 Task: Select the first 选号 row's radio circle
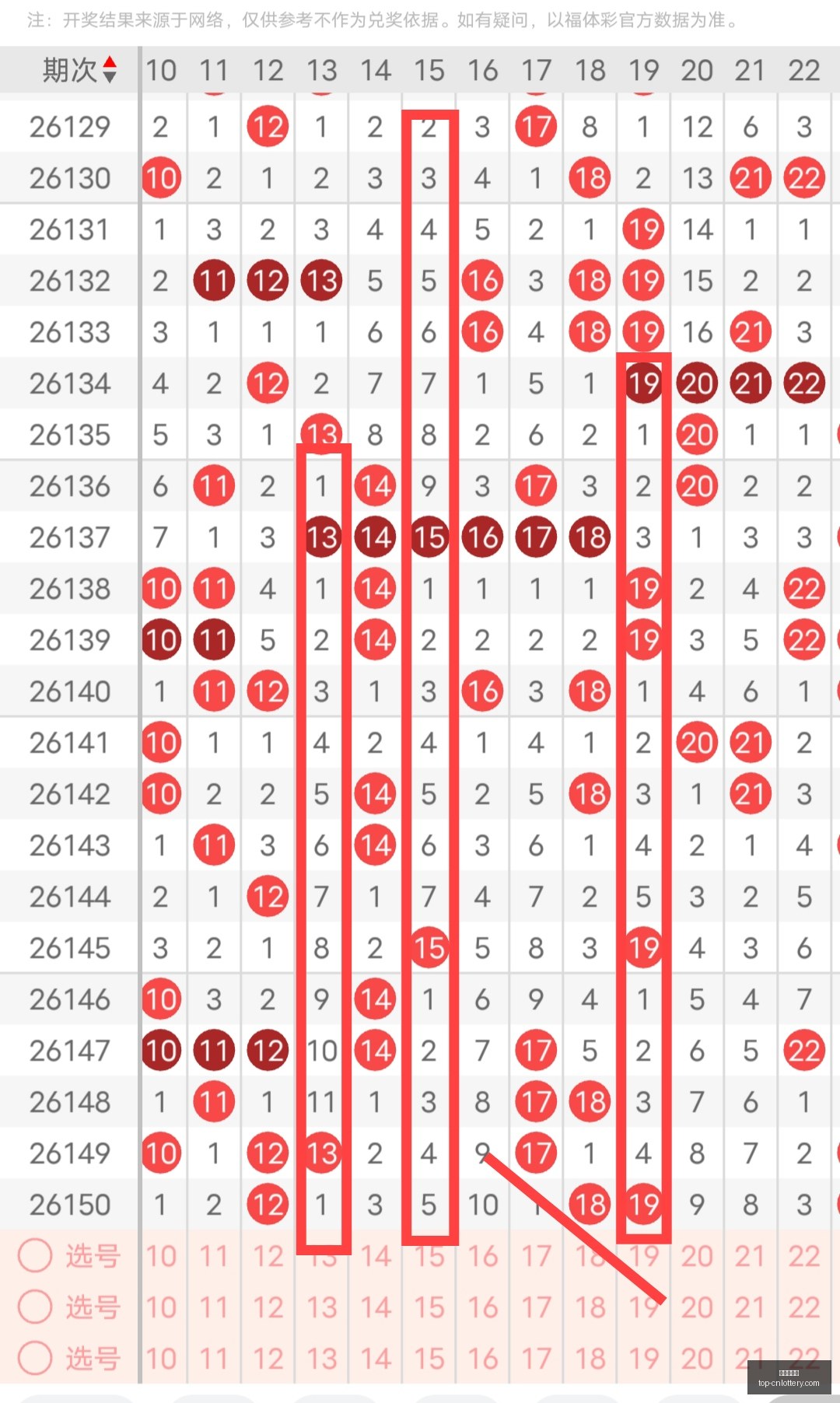(35, 1255)
